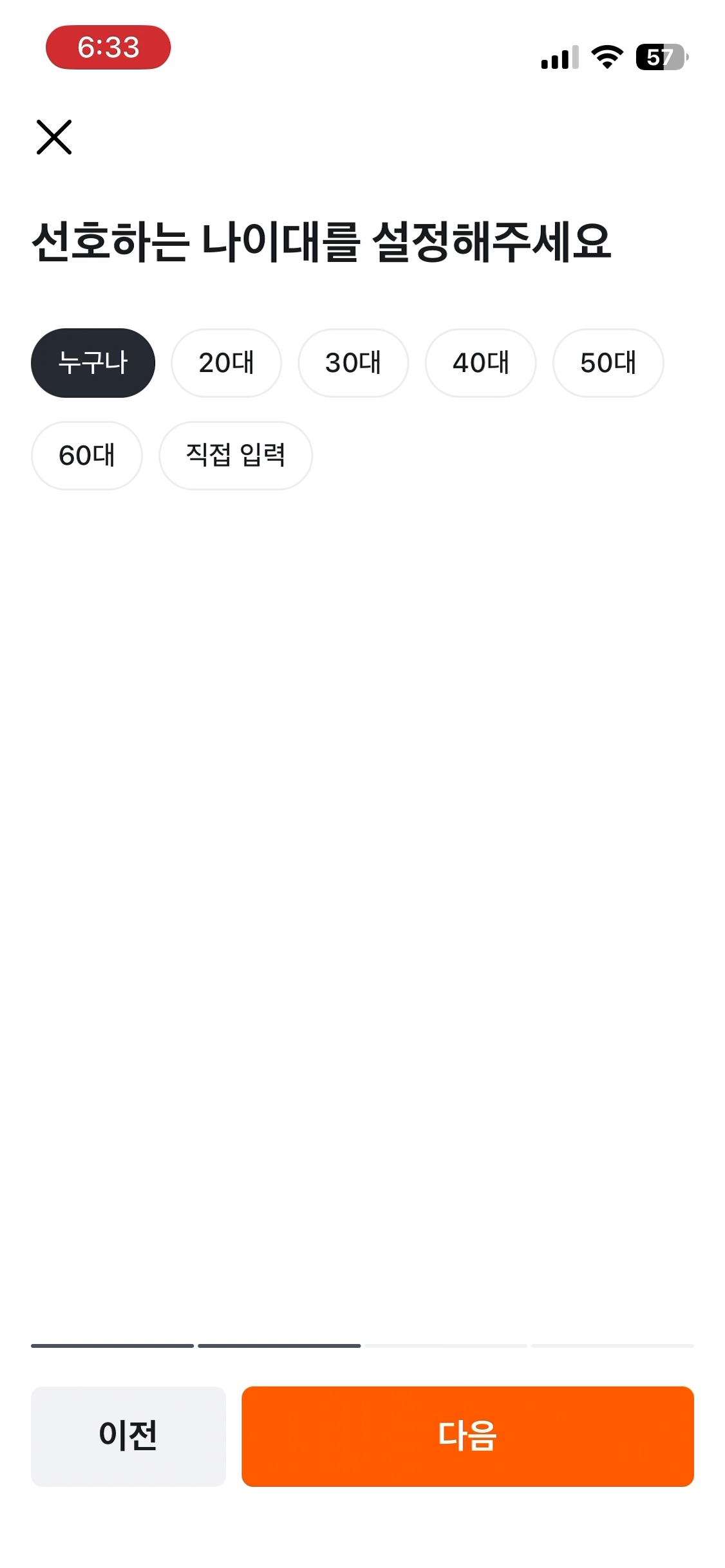Pick the 30대 age chip
The height and width of the screenshot is (1568, 725).
click(353, 363)
